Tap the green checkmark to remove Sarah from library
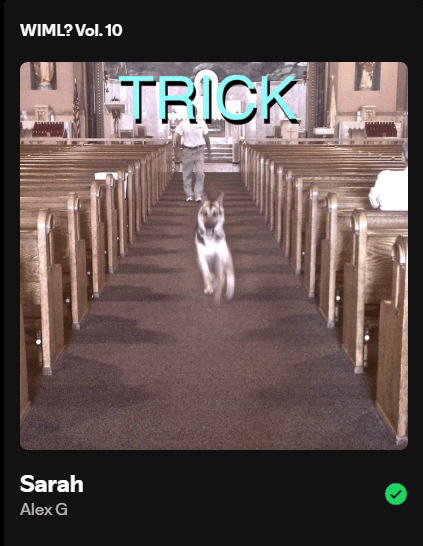Screen dimensions: 423x546 click(396, 494)
